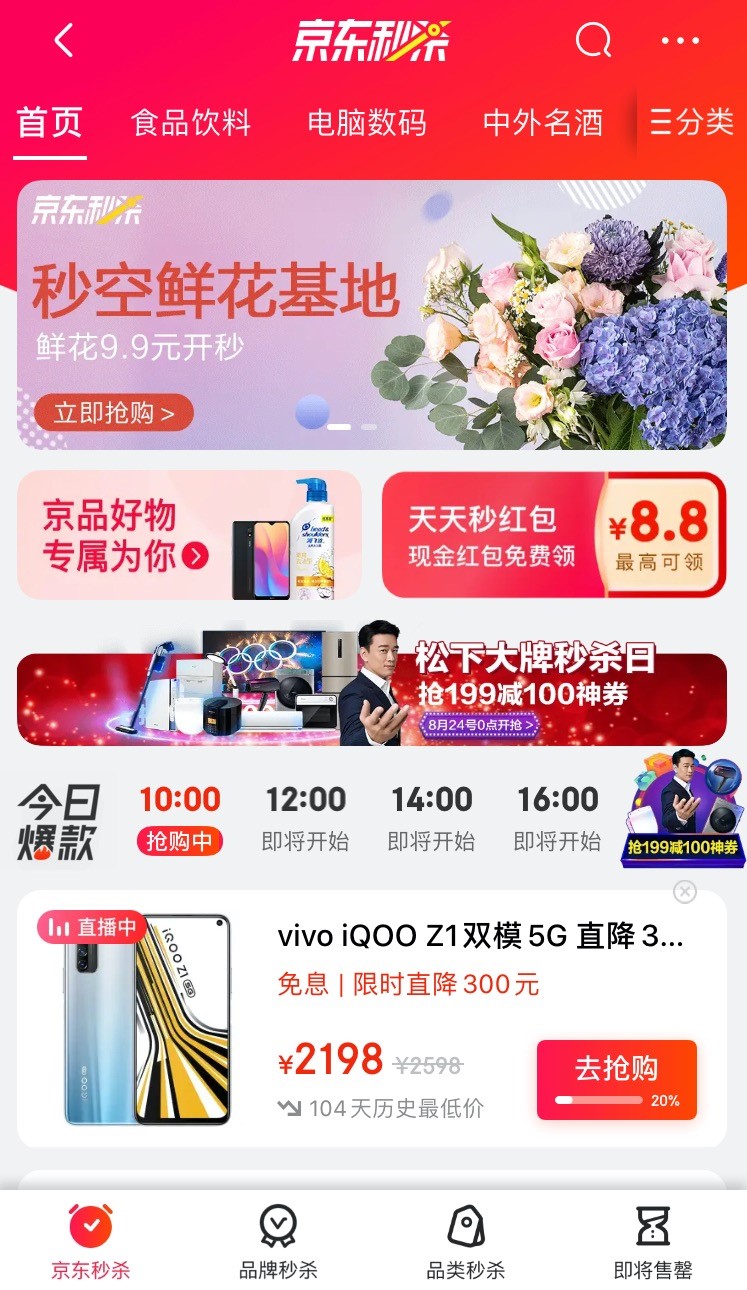Select the 12:00 flash sale slot
Screen dimensions: 747x1290
click(305, 817)
